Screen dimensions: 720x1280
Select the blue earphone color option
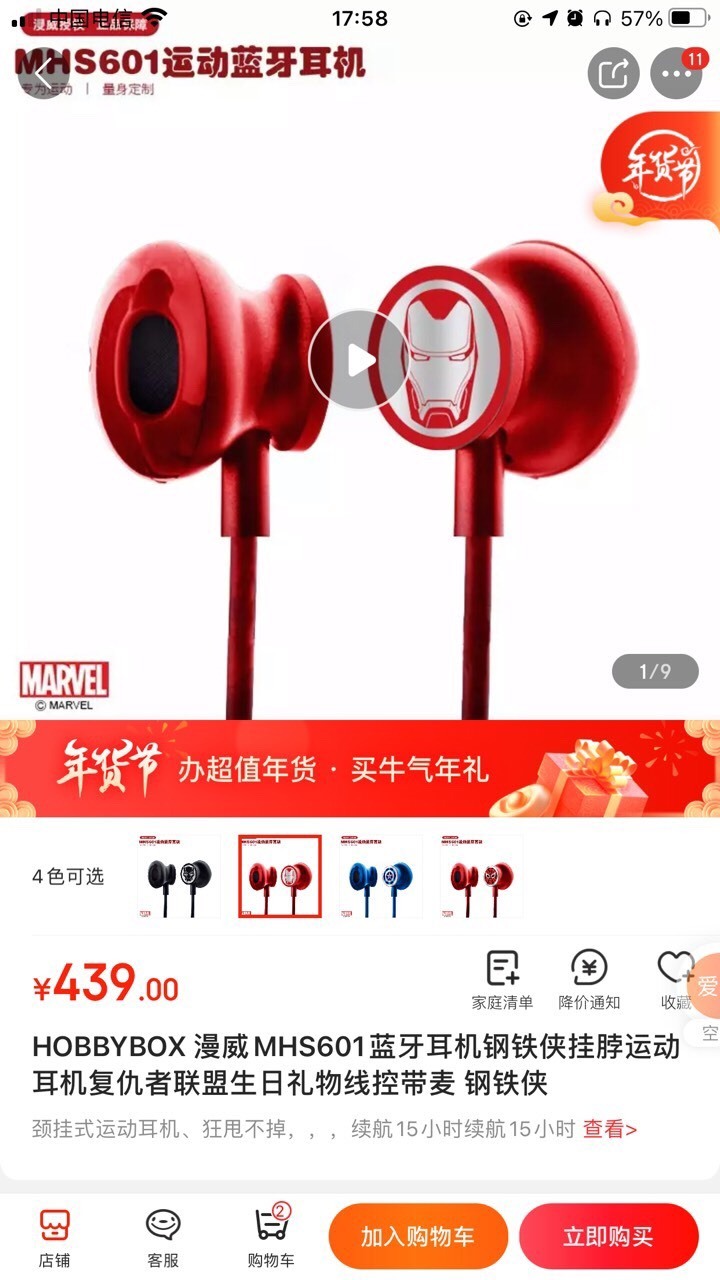click(380, 876)
